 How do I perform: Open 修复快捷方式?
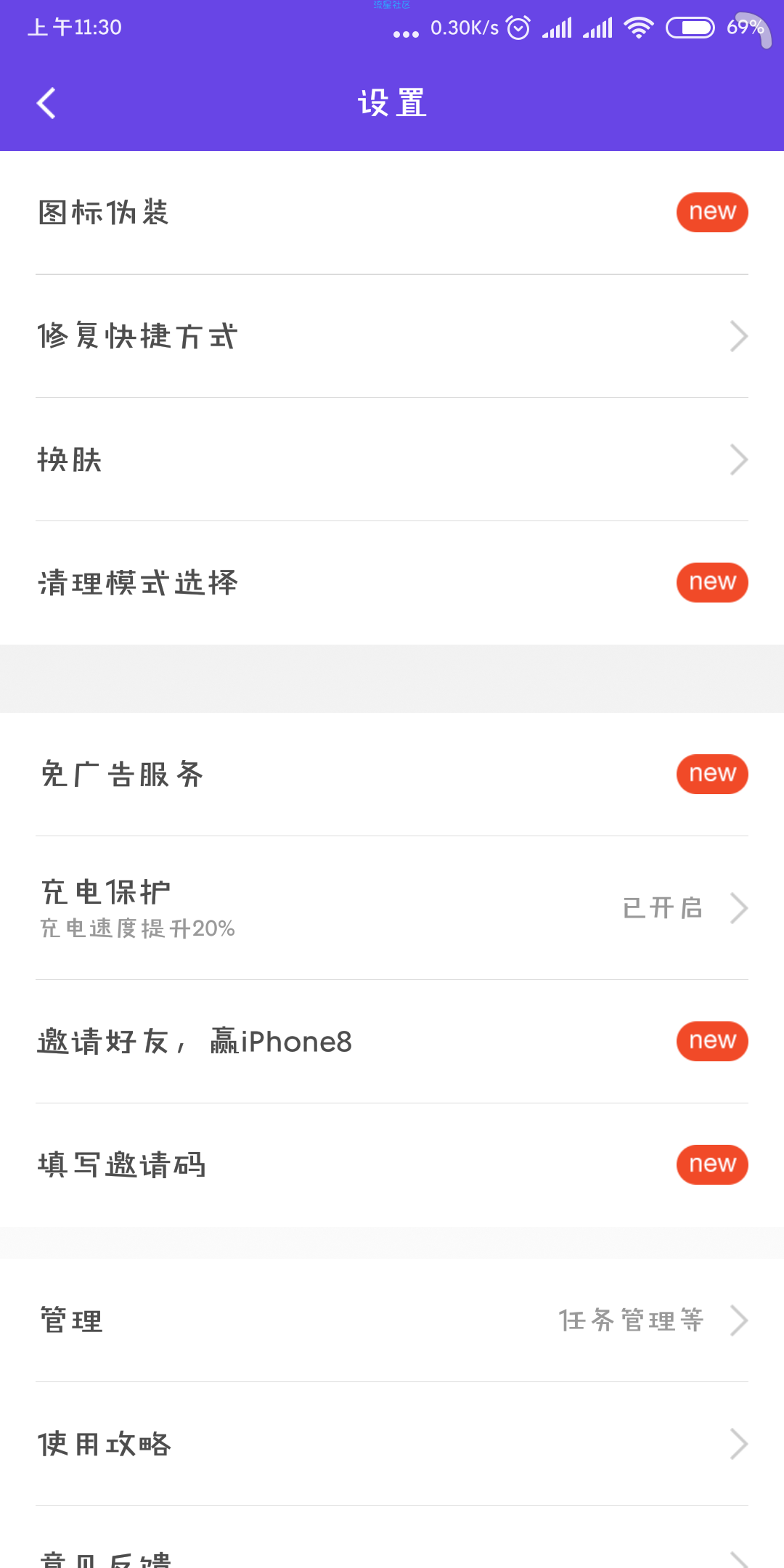pyautogui.click(x=392, y=336)
